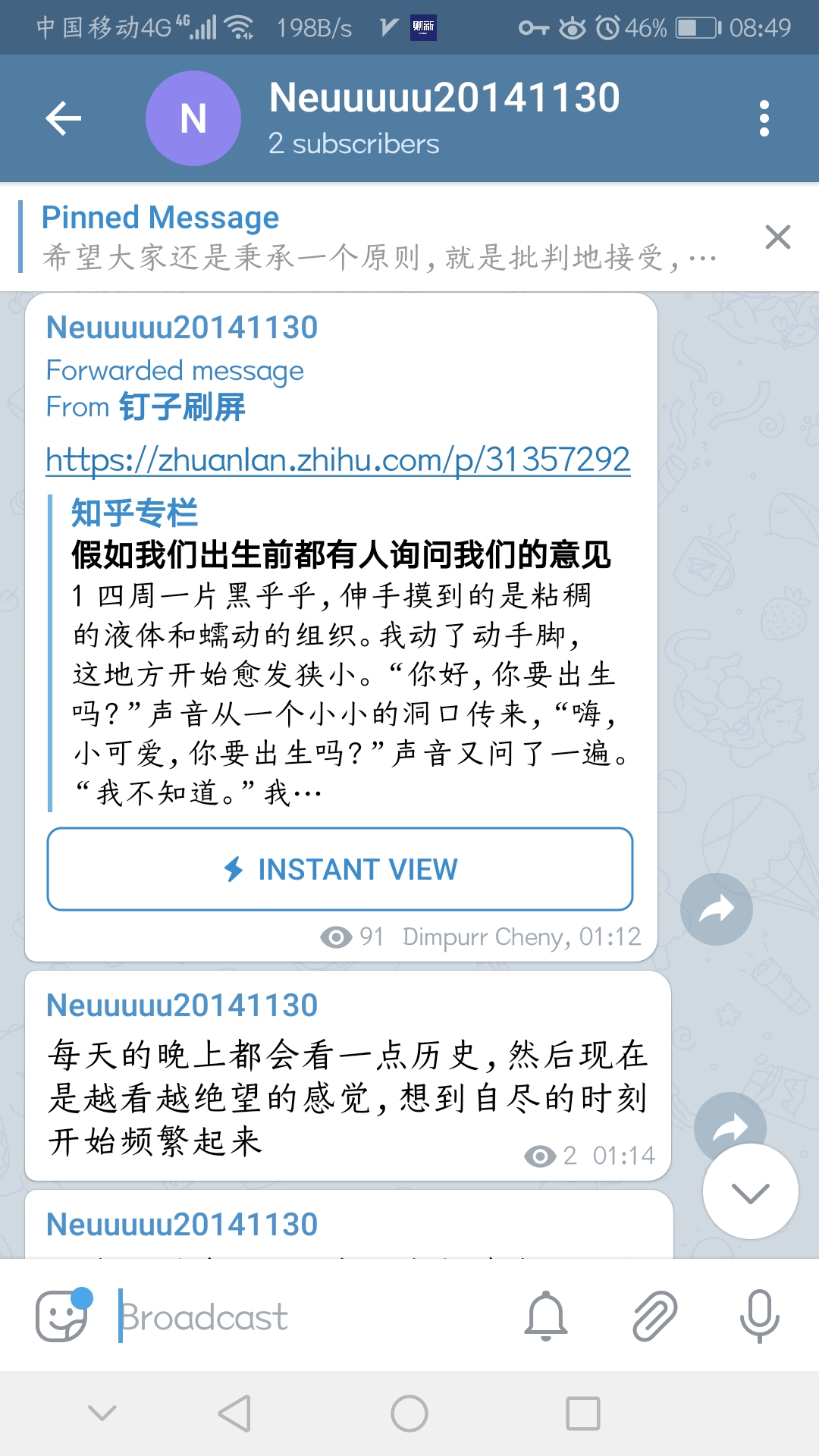The image size is (819, 1456).
Task: Jump down to latest messages
Action: pos(750,1192)
